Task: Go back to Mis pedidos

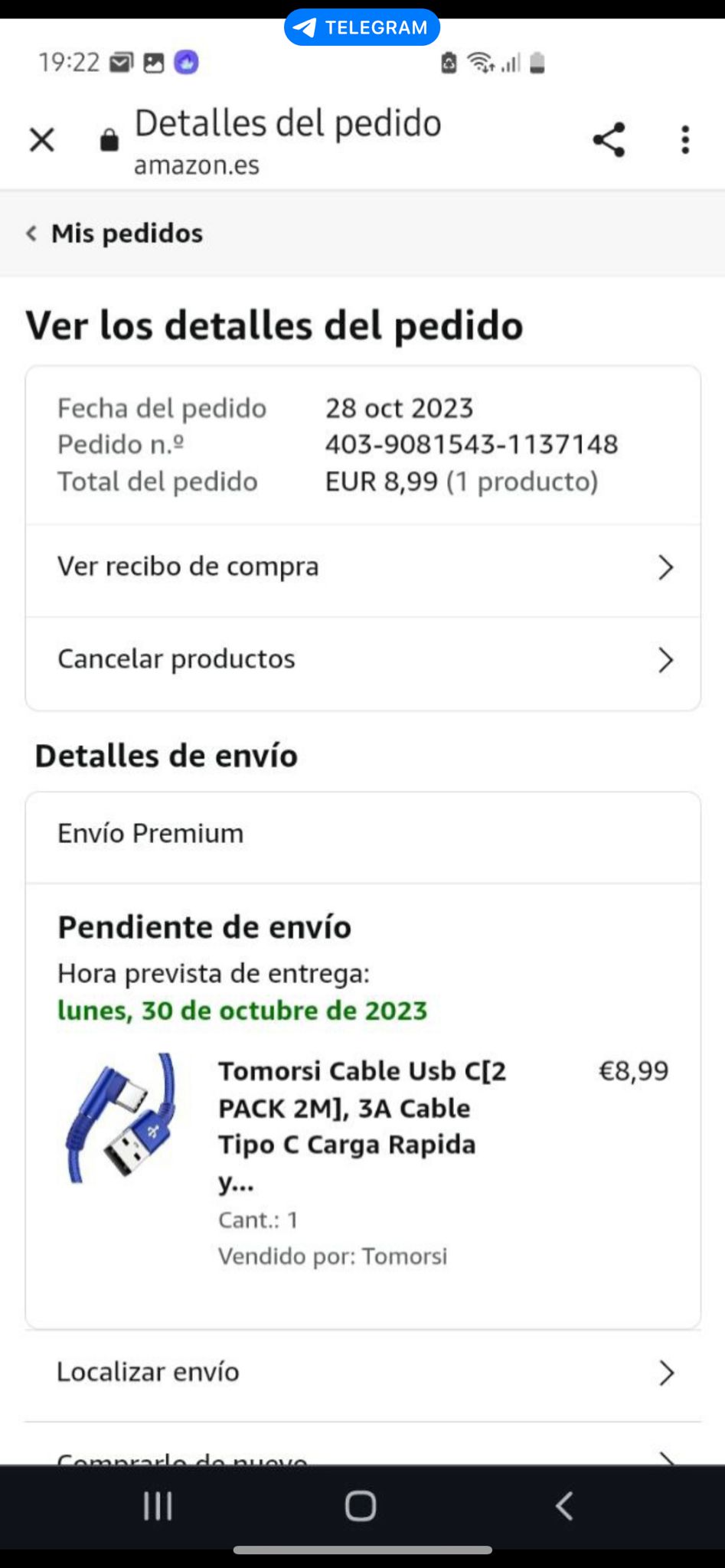Action: point(115,234)
